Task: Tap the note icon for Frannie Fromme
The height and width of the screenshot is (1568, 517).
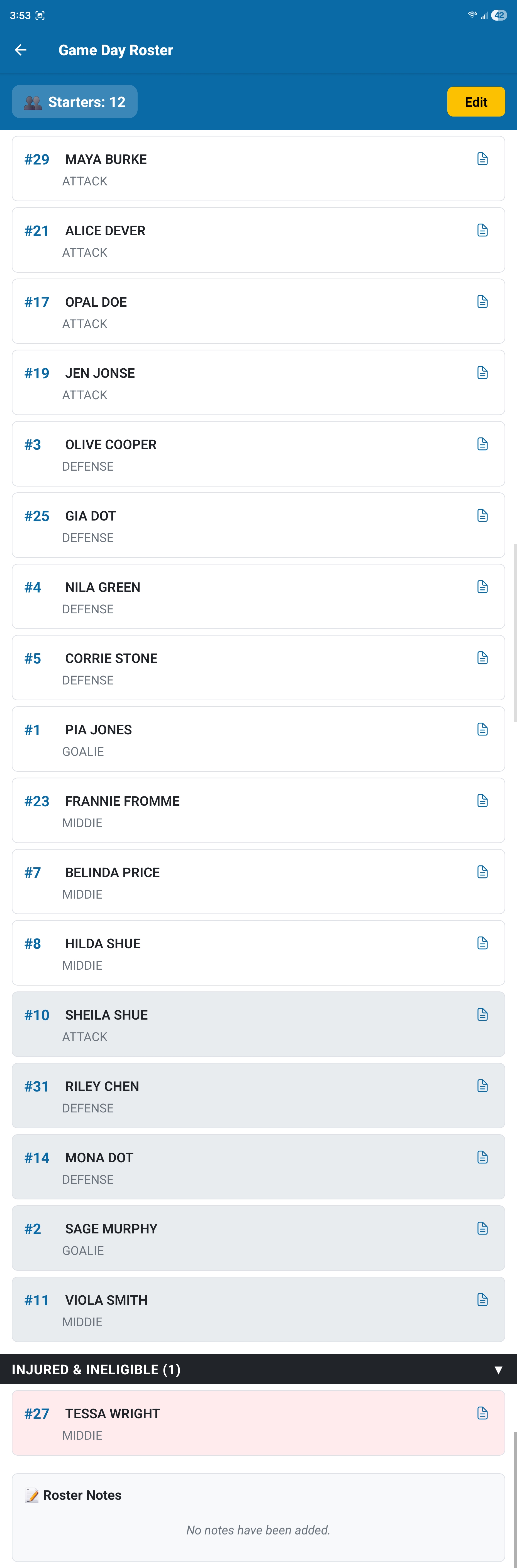Action: (x=482, y=800)
